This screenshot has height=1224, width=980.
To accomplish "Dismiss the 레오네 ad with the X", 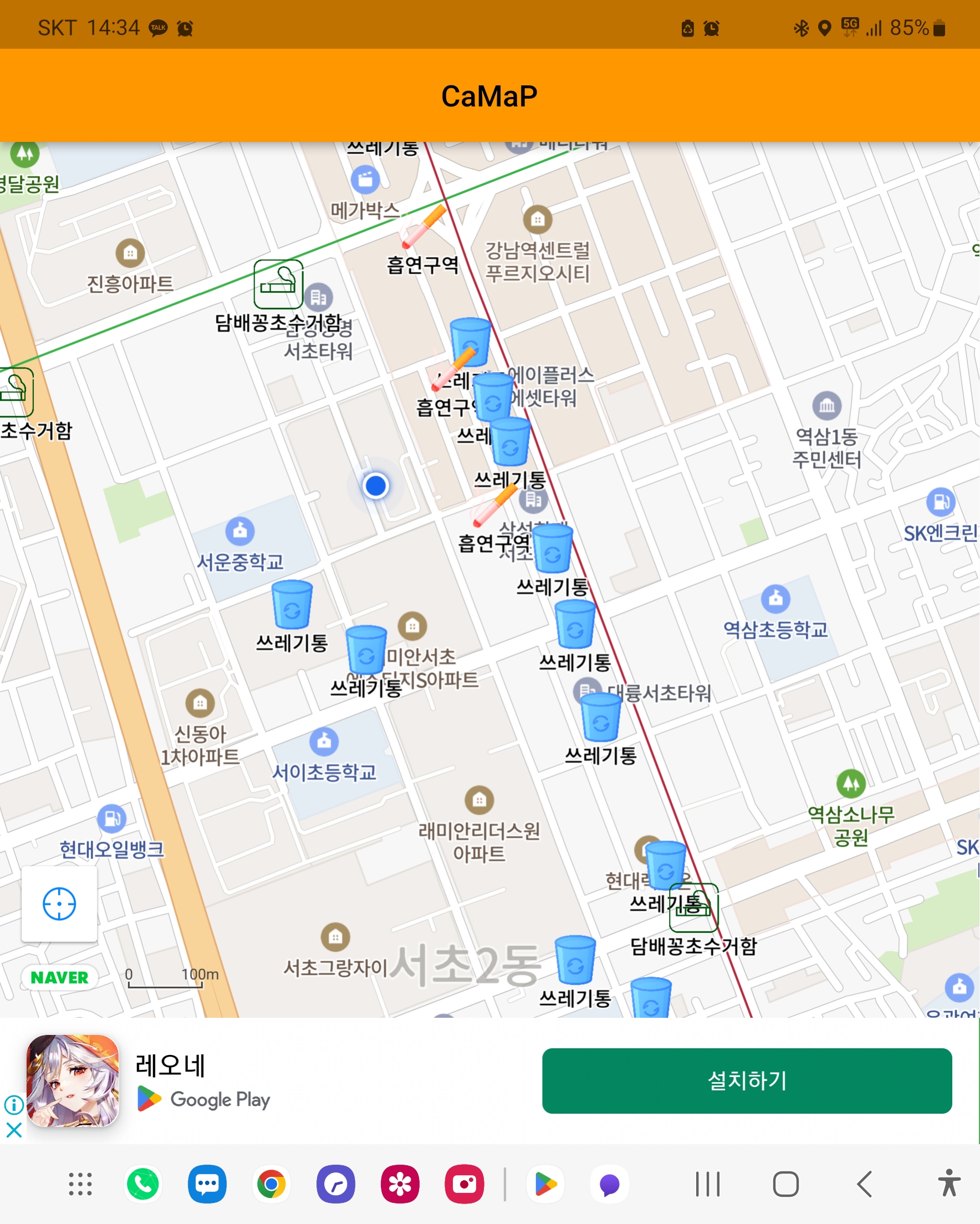I will [x=14, y=1130].
